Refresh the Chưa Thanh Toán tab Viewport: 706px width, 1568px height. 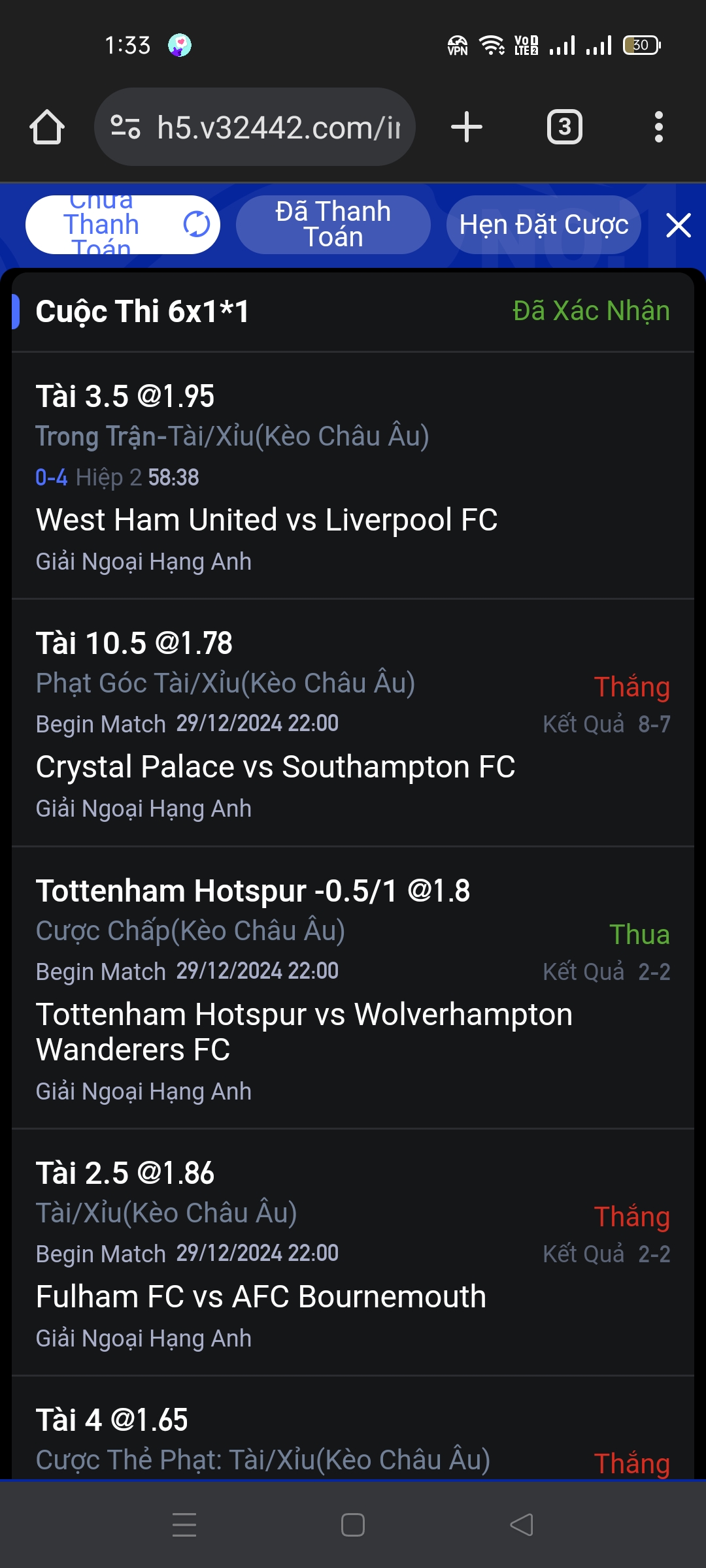196,225
